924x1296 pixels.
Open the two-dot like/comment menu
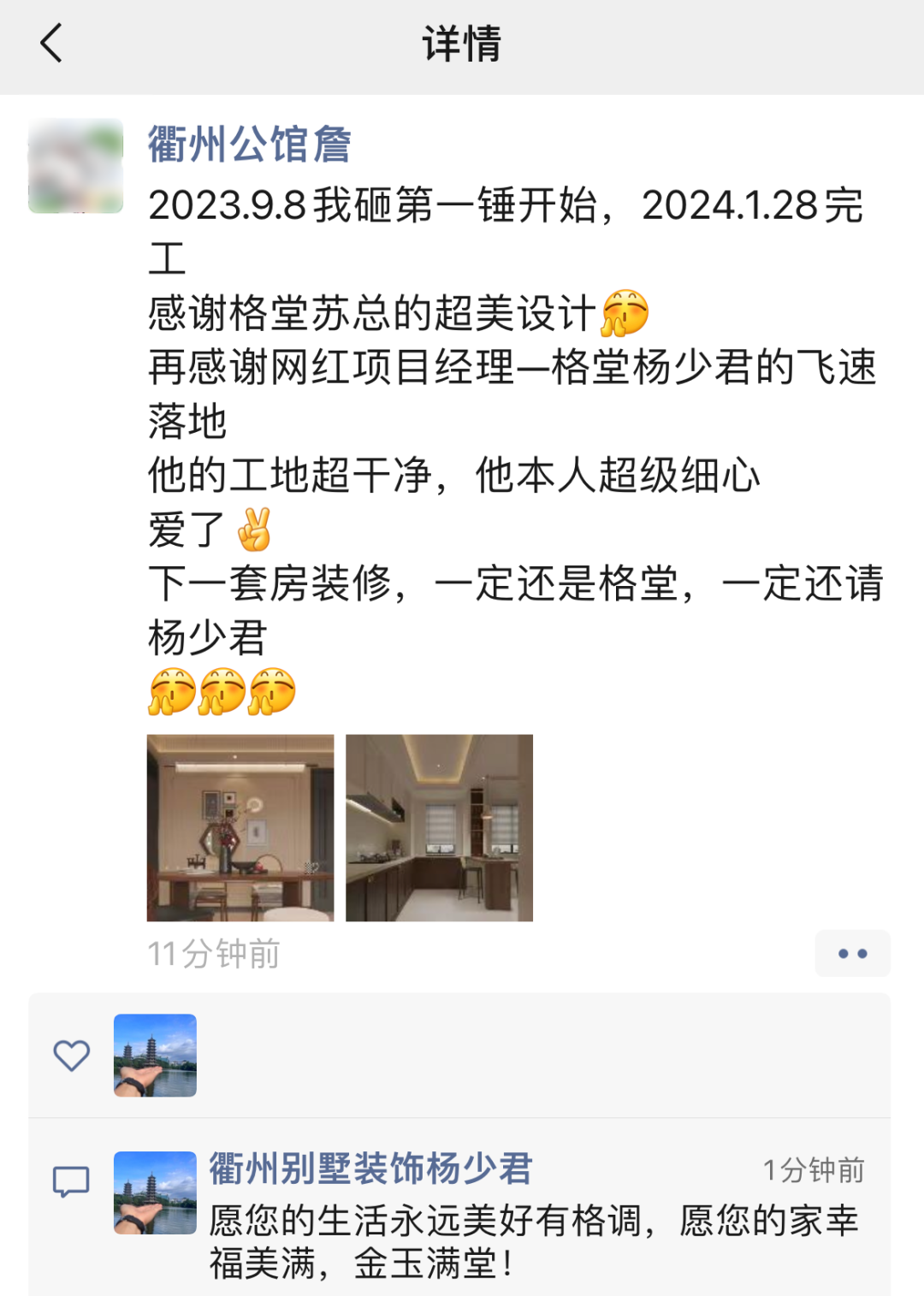tap(852, 953)
